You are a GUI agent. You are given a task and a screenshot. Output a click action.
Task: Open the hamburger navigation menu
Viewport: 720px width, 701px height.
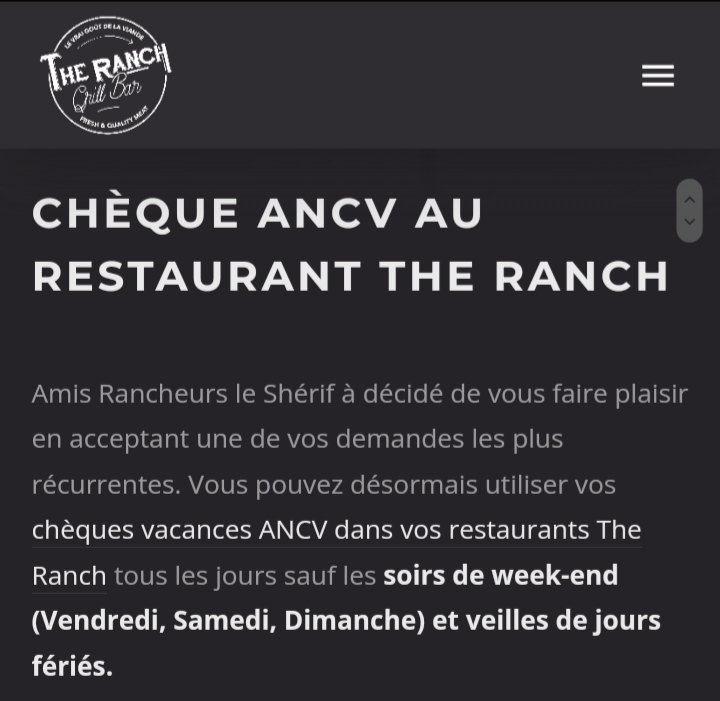tap(657, 76)
